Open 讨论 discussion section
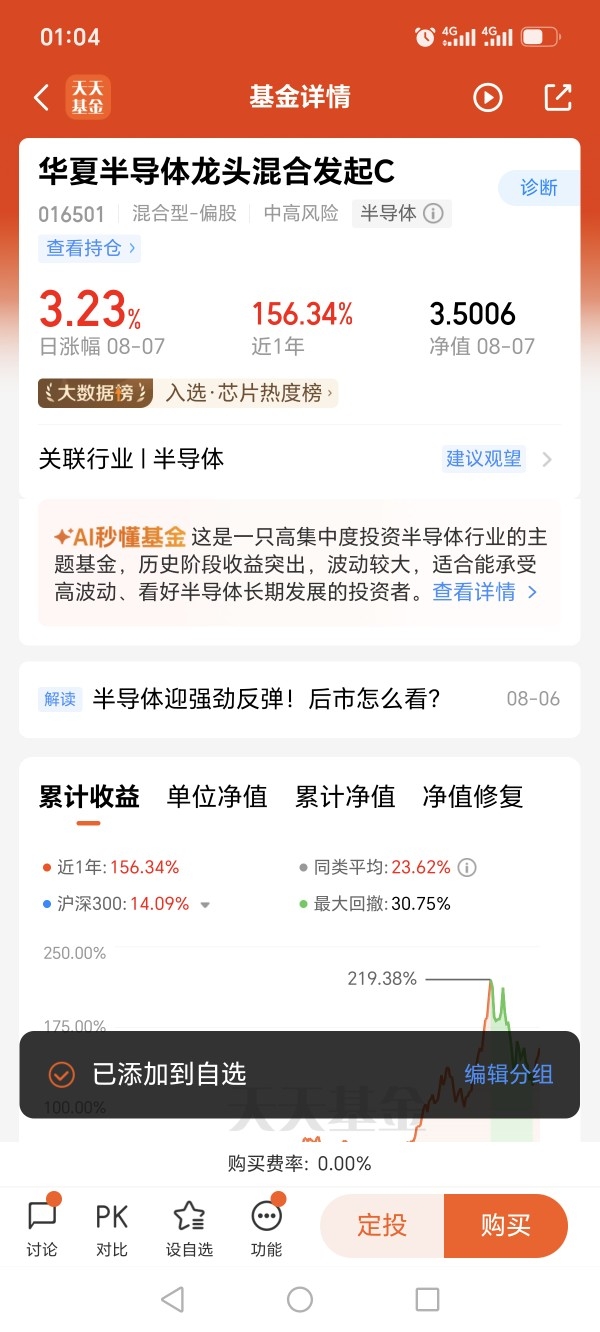This screenshot has width=600, height=1332. click(42, 1228)
